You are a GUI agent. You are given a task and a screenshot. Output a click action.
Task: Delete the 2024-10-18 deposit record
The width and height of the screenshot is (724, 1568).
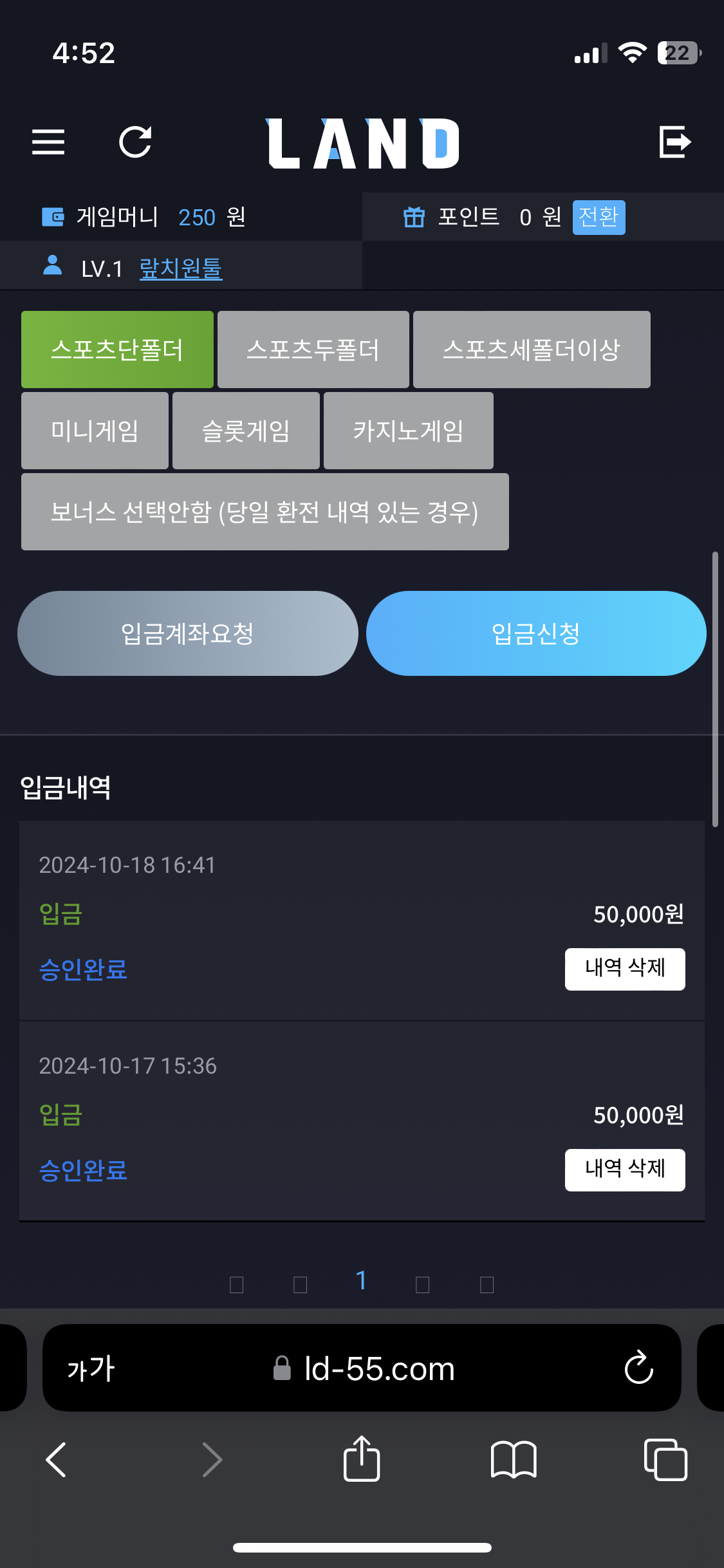pyautogui.click(x=625, y=969)
